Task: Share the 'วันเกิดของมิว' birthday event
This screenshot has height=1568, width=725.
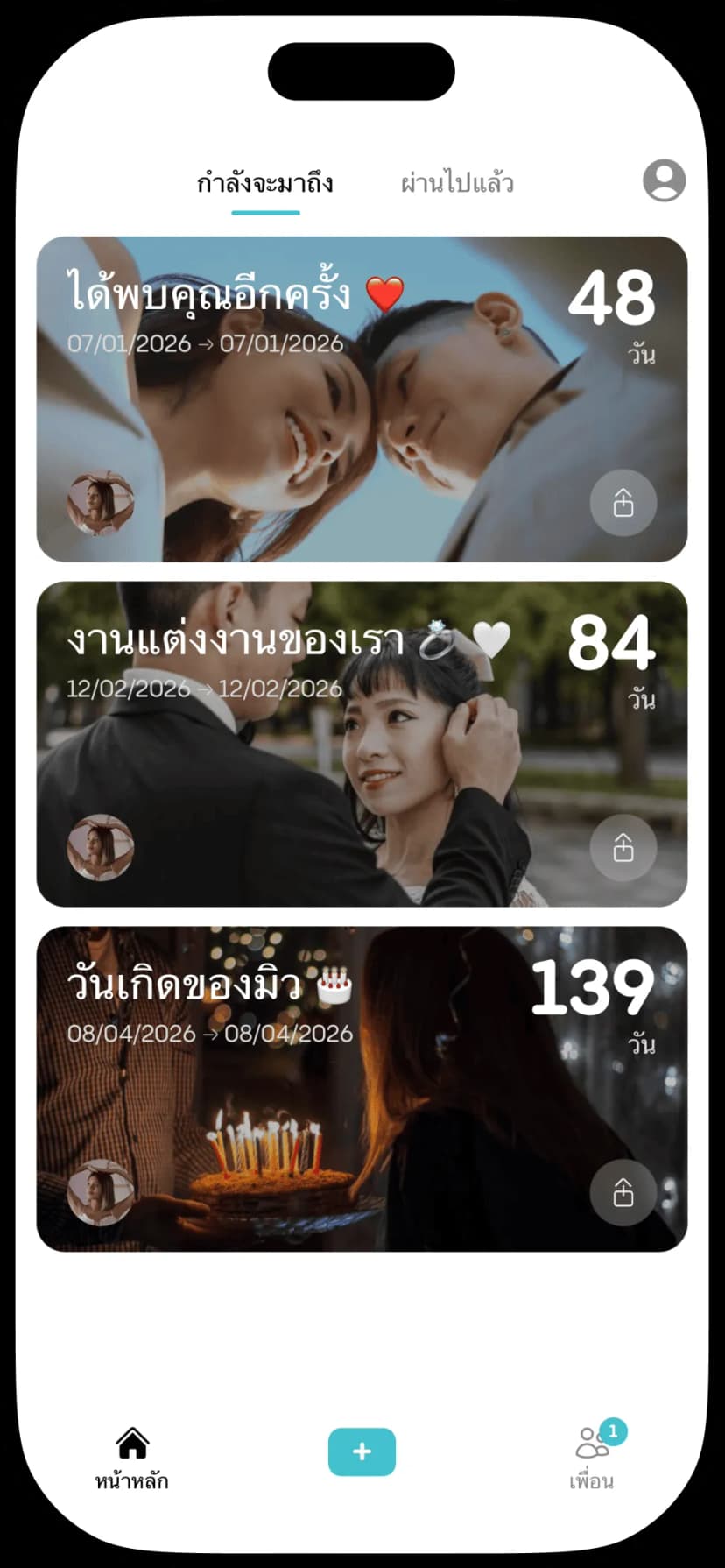Action: coord(623,1192)
